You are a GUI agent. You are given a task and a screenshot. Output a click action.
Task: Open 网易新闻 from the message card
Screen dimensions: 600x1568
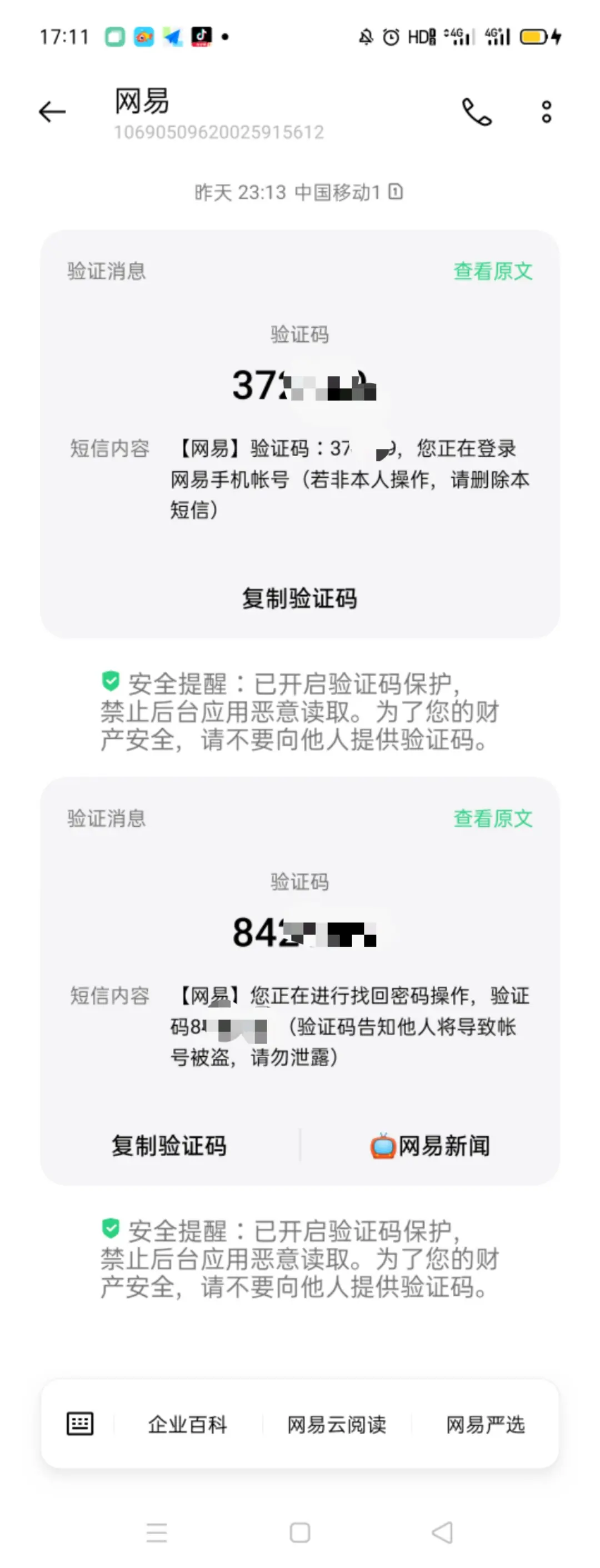[x=430, y=1146]
